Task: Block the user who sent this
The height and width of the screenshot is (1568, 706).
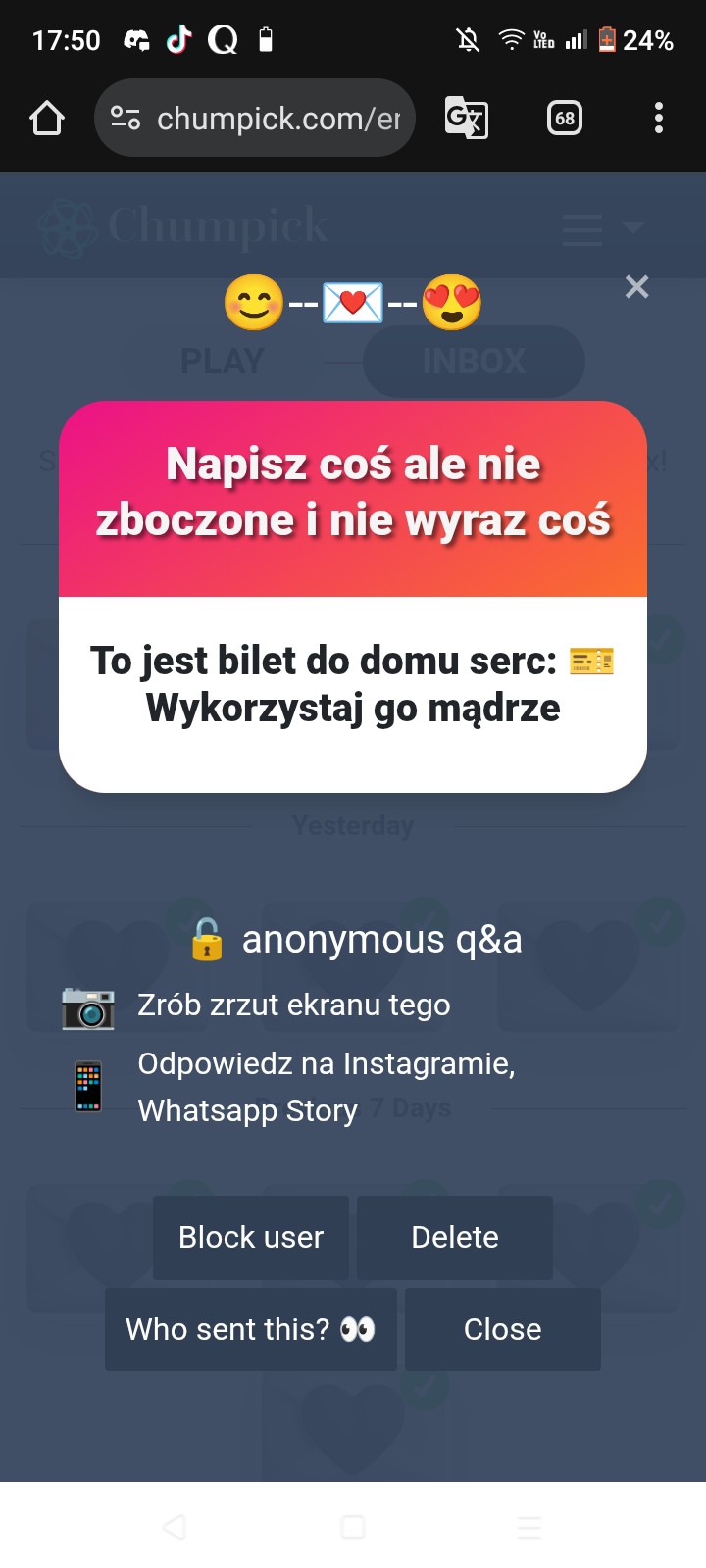Action: pos(251,1237)
